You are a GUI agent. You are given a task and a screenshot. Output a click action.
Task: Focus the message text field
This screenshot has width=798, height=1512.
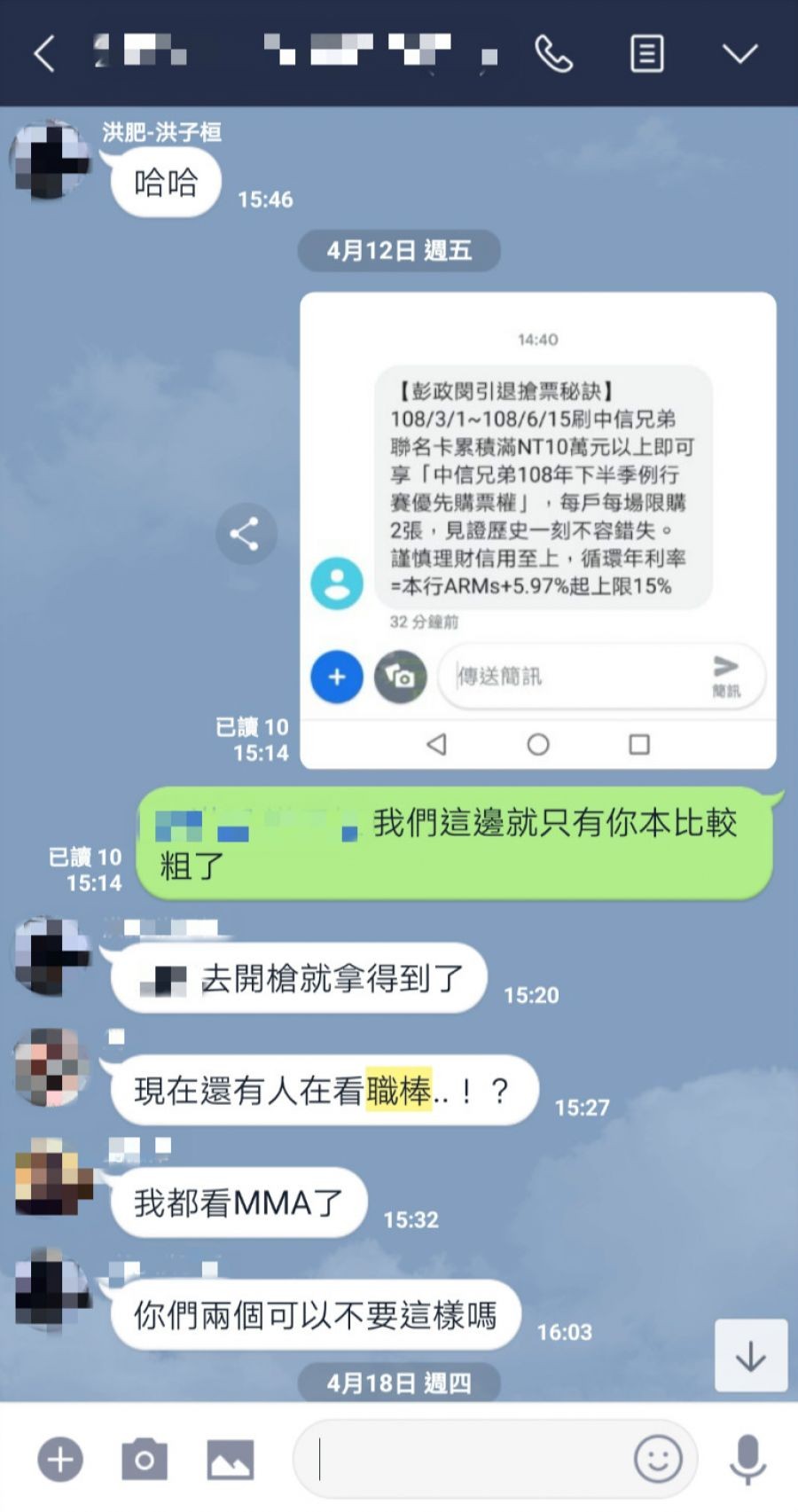(470, 1460)
